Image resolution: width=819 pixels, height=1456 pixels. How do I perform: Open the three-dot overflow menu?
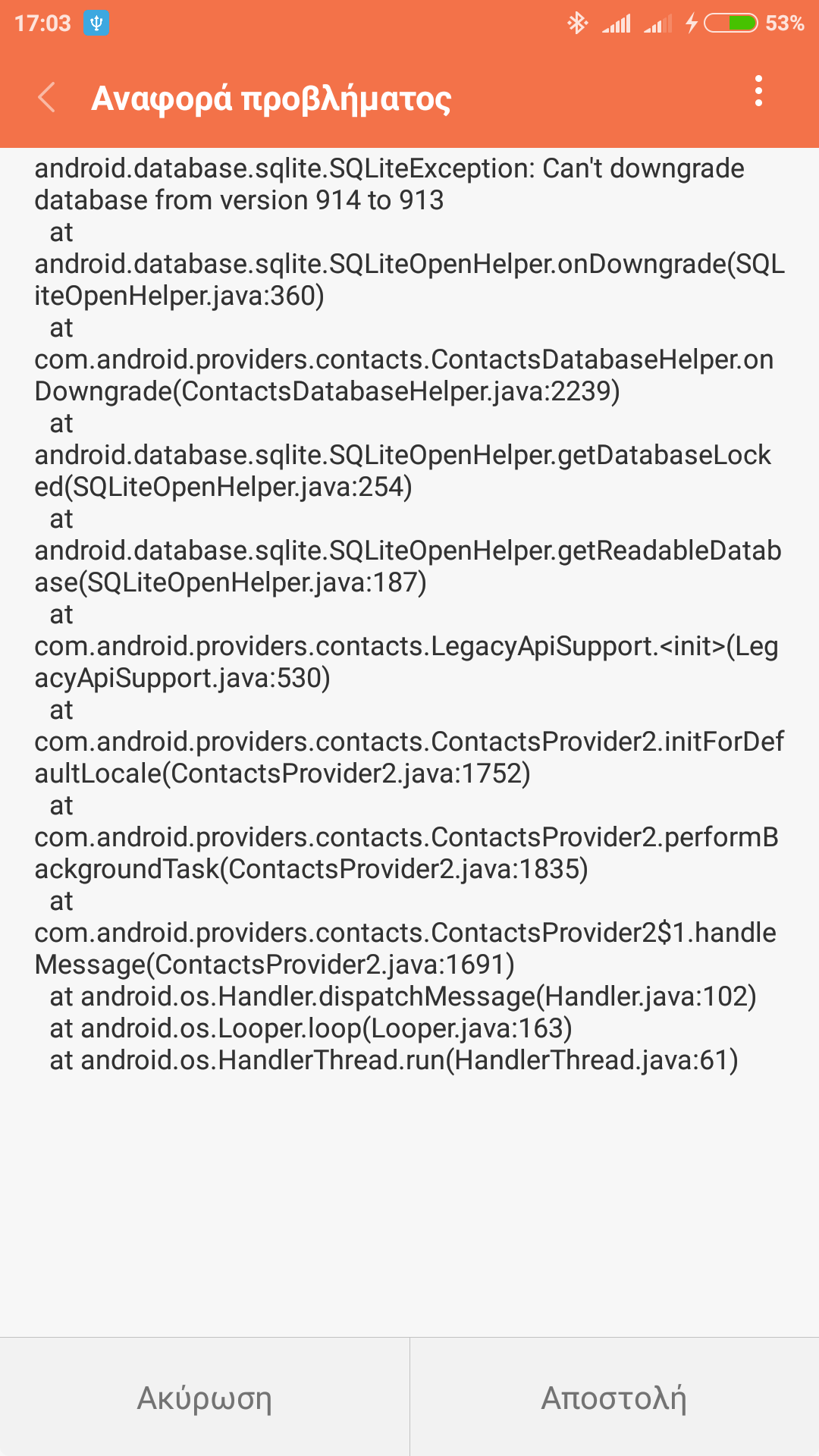point(758,92)
